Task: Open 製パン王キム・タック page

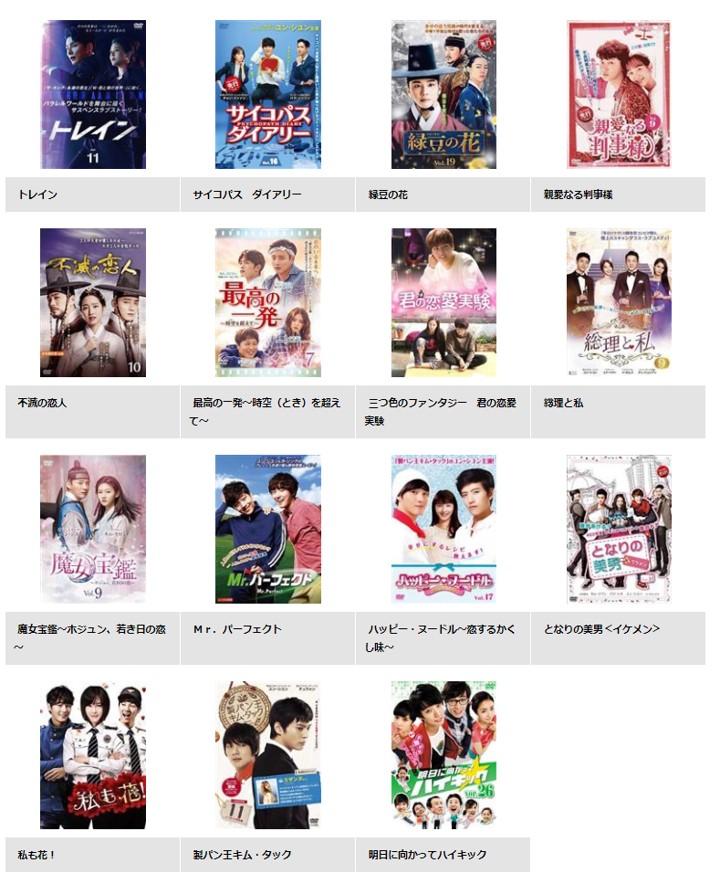Action: [x=267, y=756]
